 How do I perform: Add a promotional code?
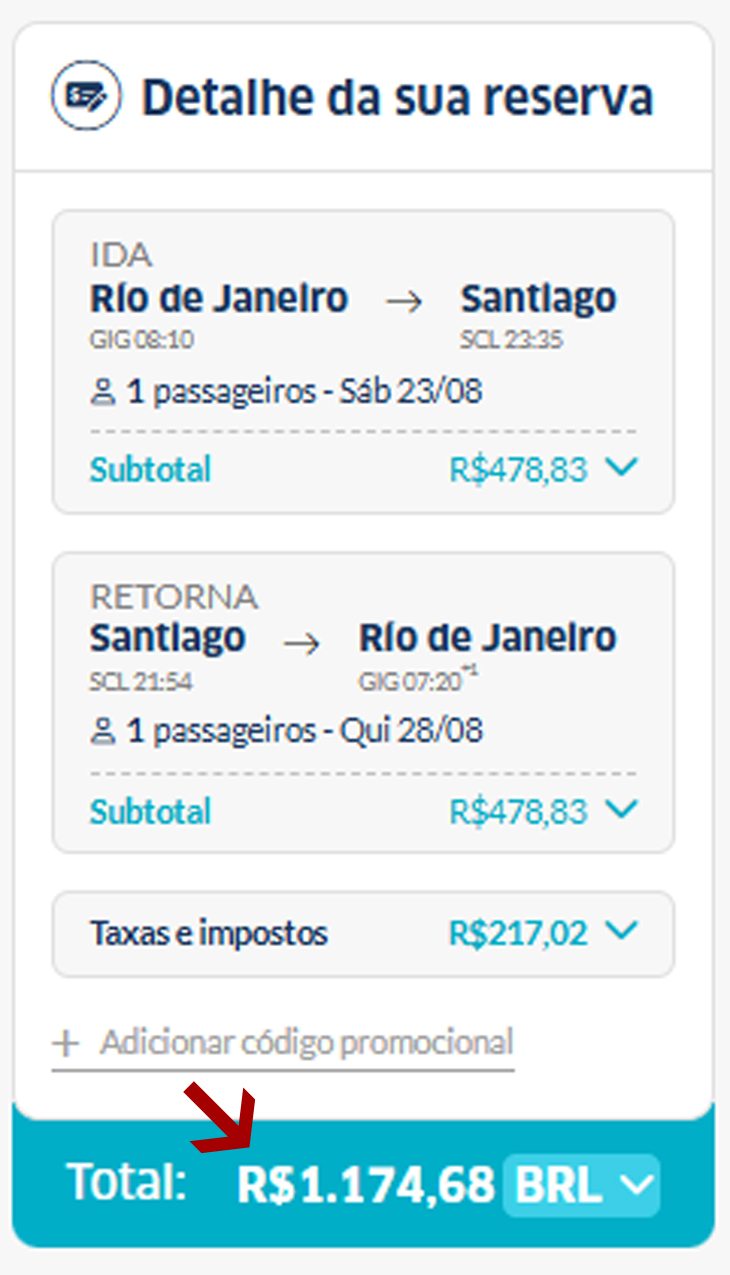[283, 1043]
